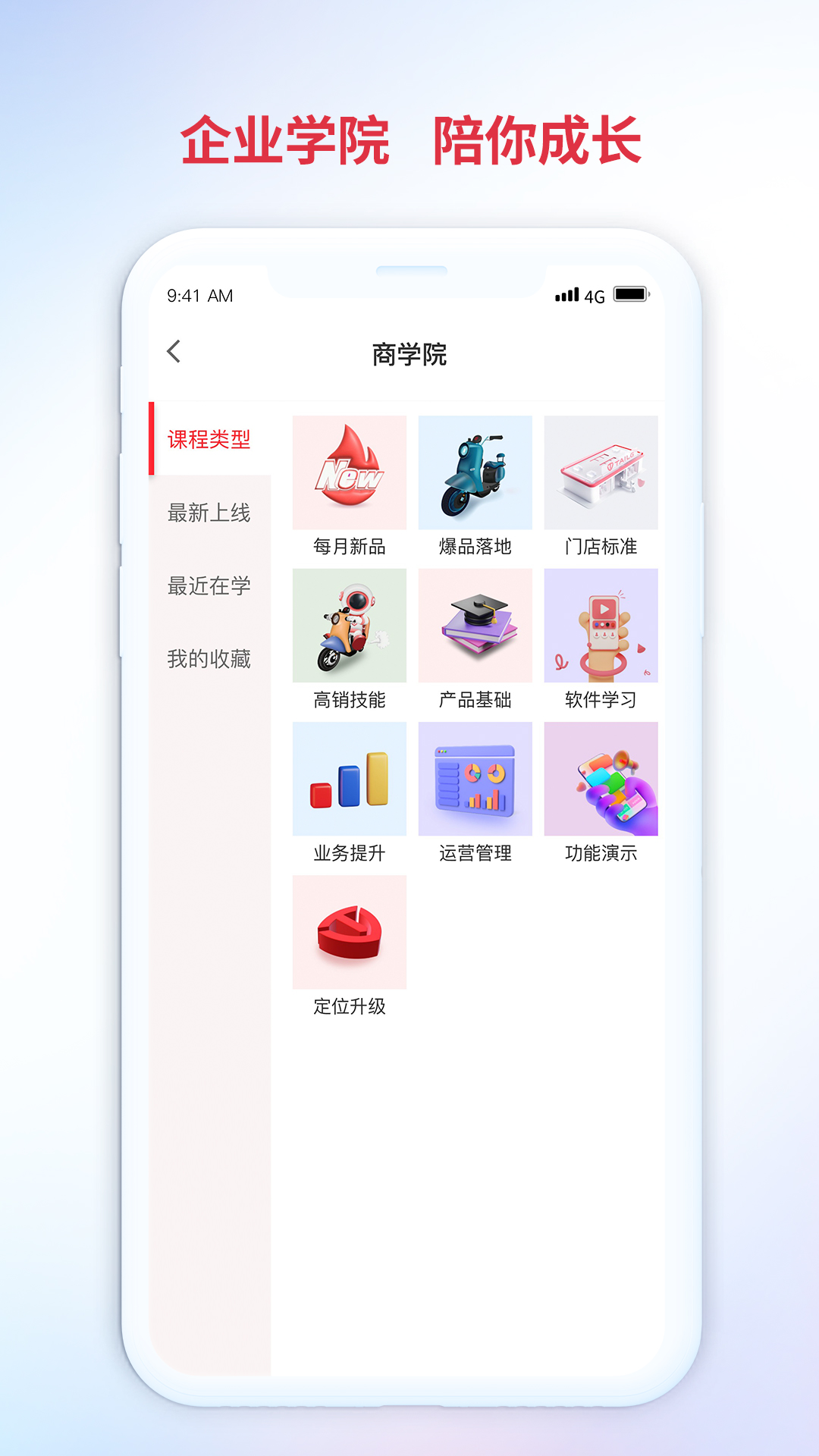Tap the 运营管理 dashboard icon
This screenshot has width=819, height=1456.
tap(475, 780)
